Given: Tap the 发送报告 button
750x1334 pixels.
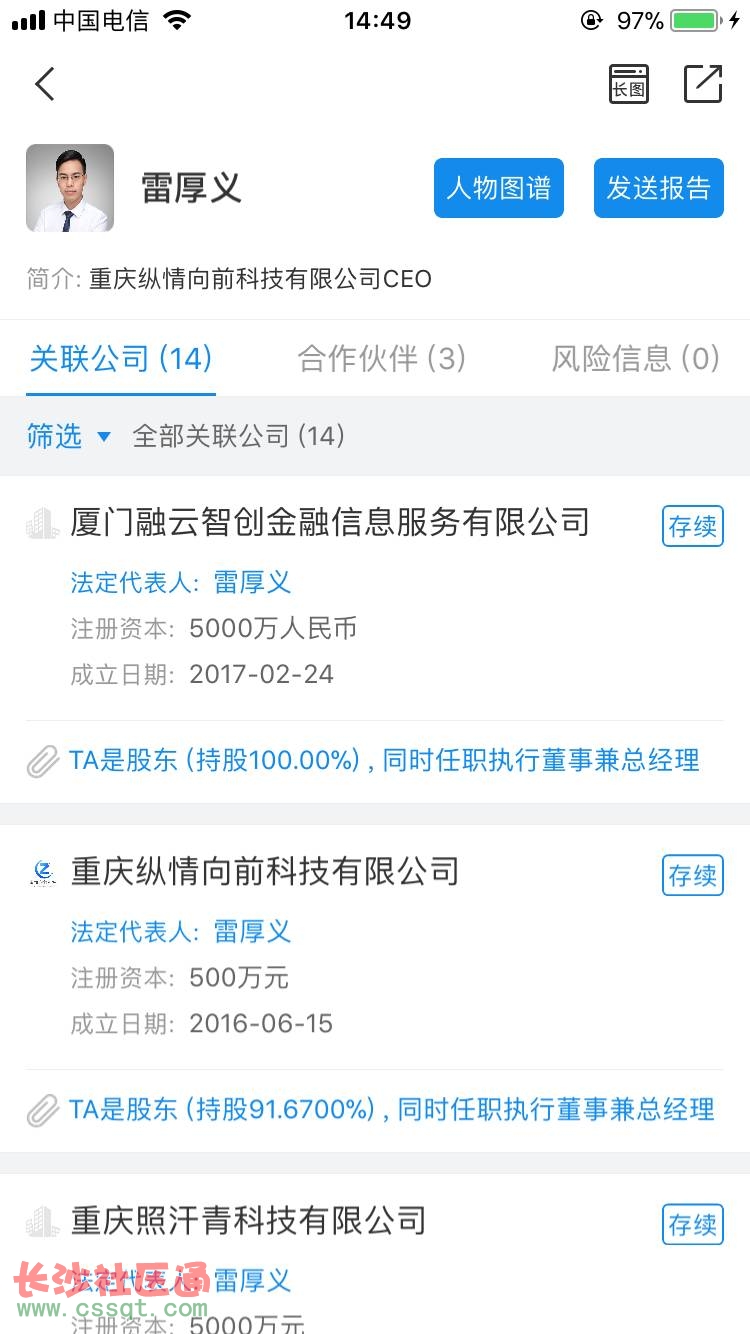Looking at the screenshot, I should 659,188.
